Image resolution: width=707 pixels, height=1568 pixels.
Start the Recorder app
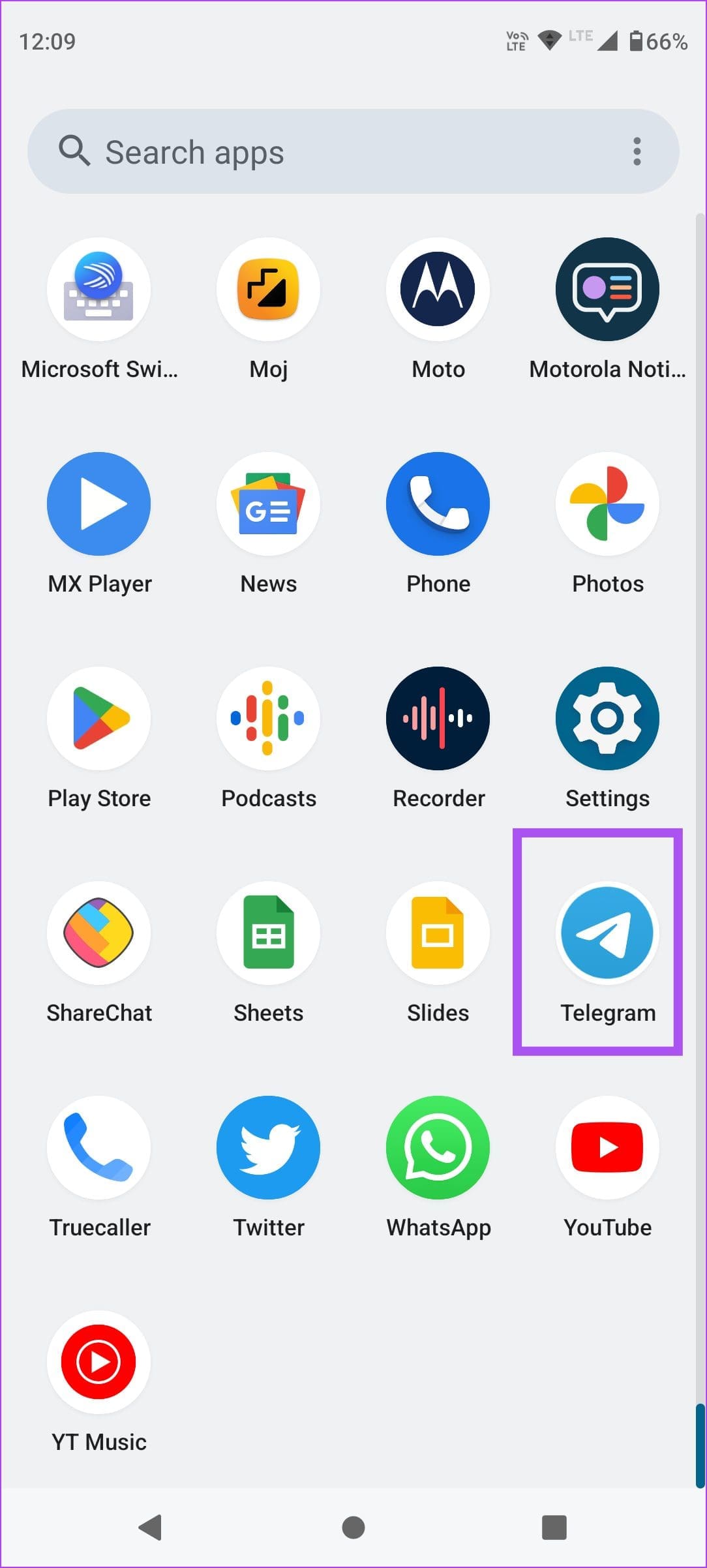pos(438,718)
